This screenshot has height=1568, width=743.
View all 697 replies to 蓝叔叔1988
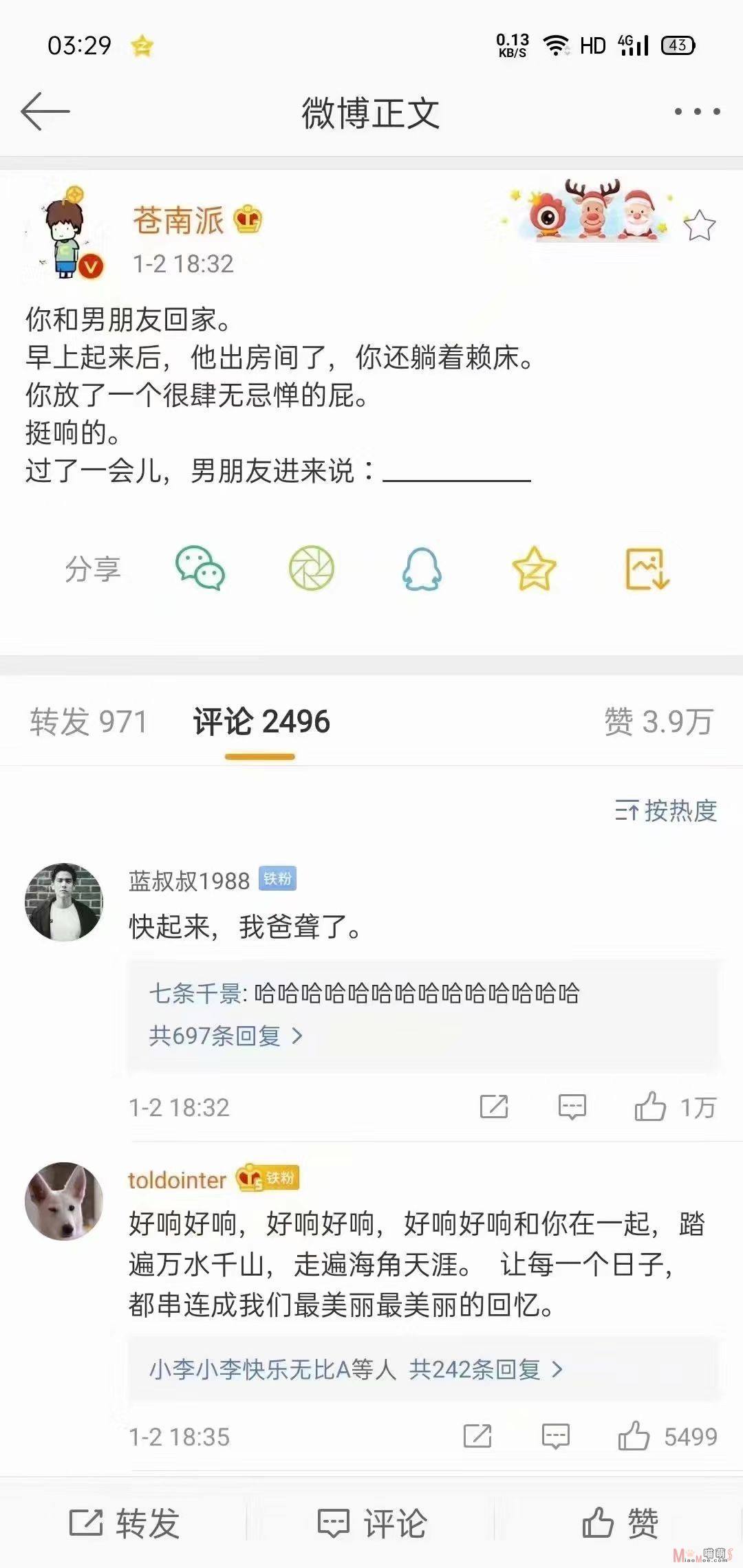pyautogui.click(x=226, y=1036)
